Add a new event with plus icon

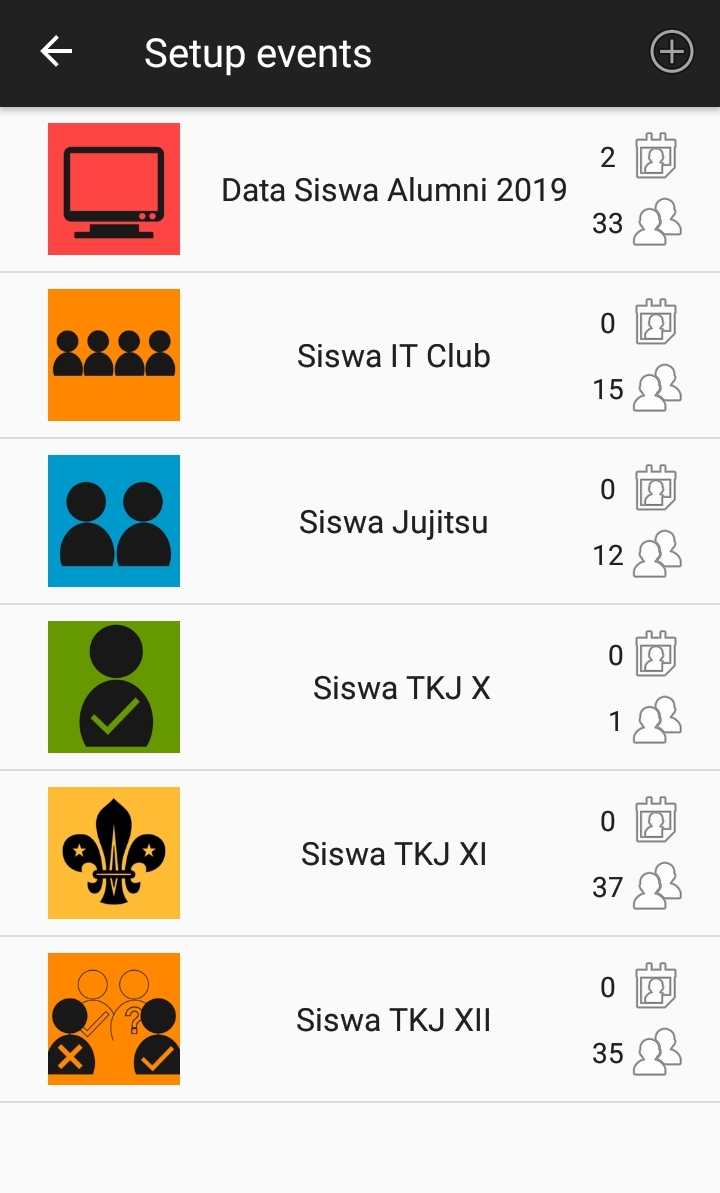click(671, 52)
